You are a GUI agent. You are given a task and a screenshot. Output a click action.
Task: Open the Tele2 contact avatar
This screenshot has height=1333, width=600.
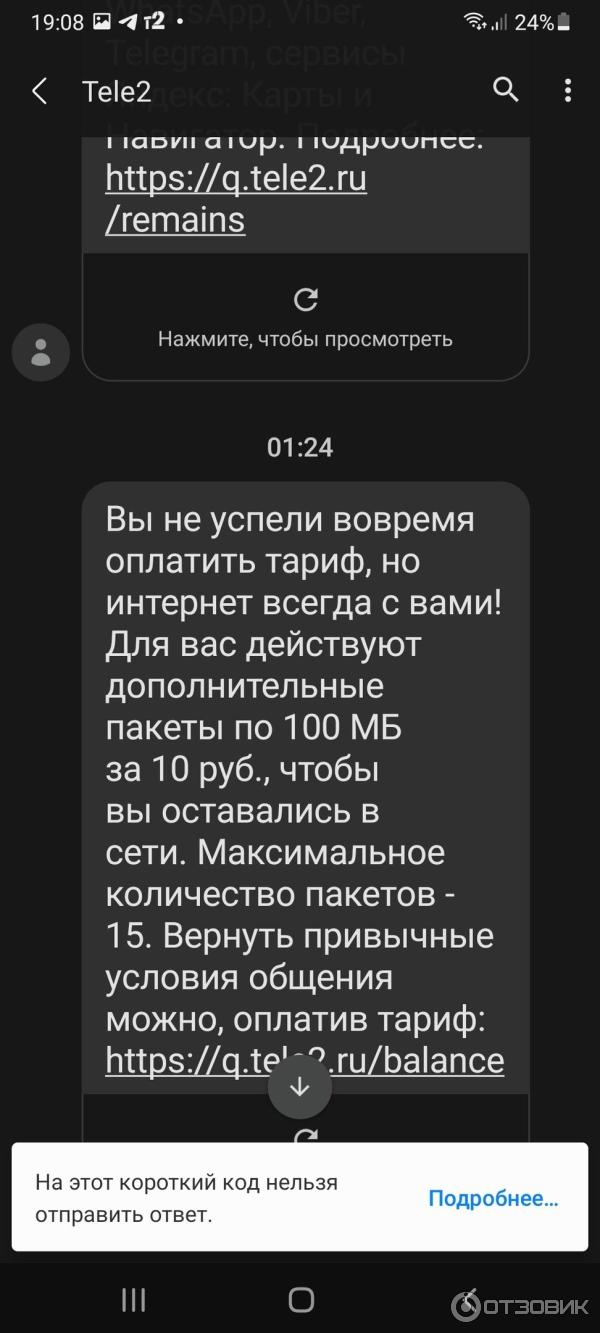coord(41,352)
